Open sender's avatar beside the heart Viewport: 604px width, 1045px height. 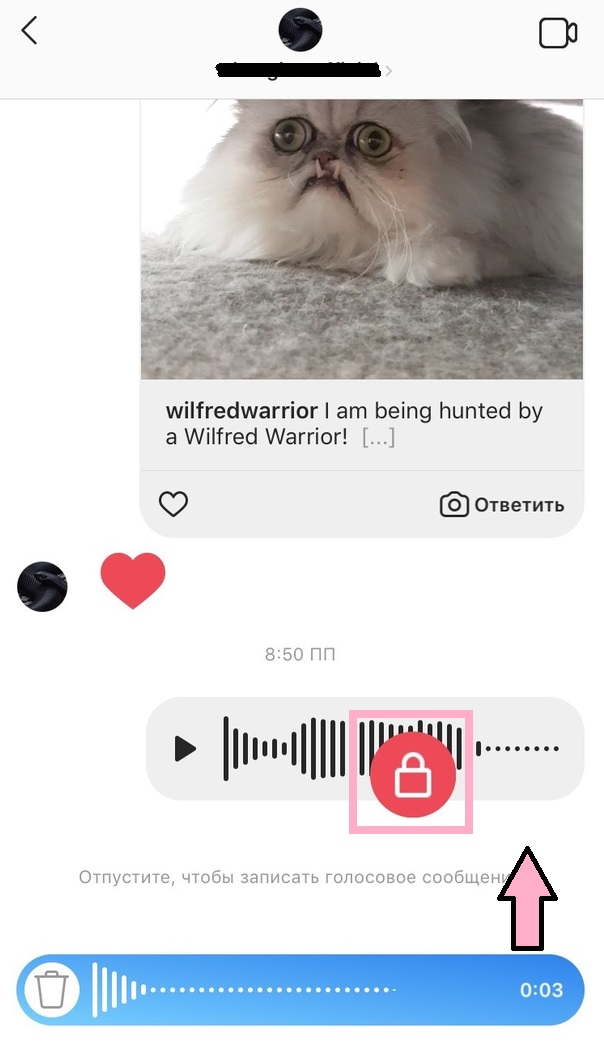click(42, 586)
